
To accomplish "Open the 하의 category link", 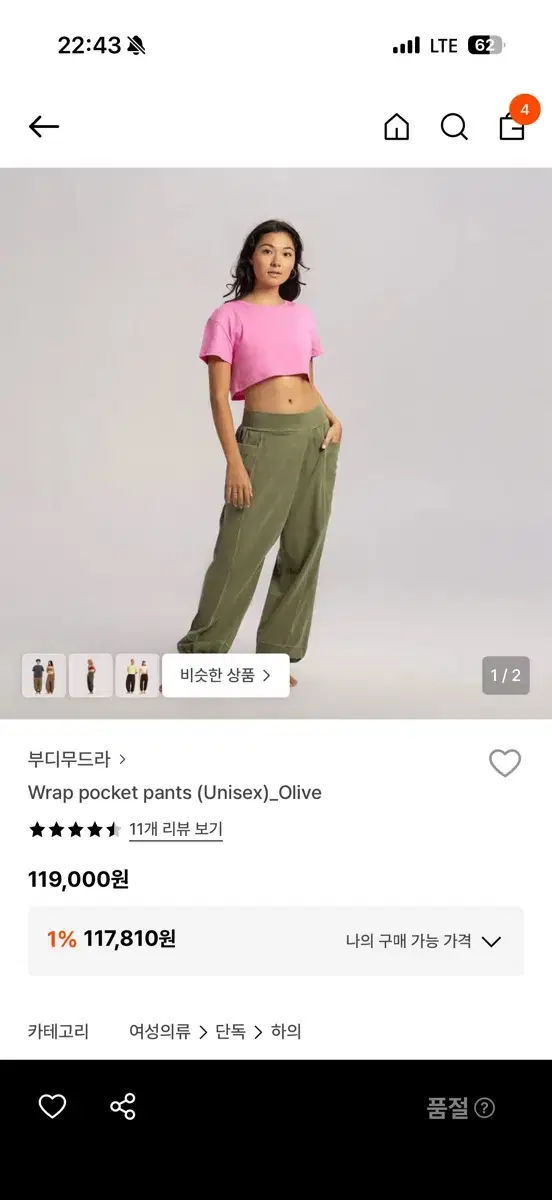I will (286, 1031).
